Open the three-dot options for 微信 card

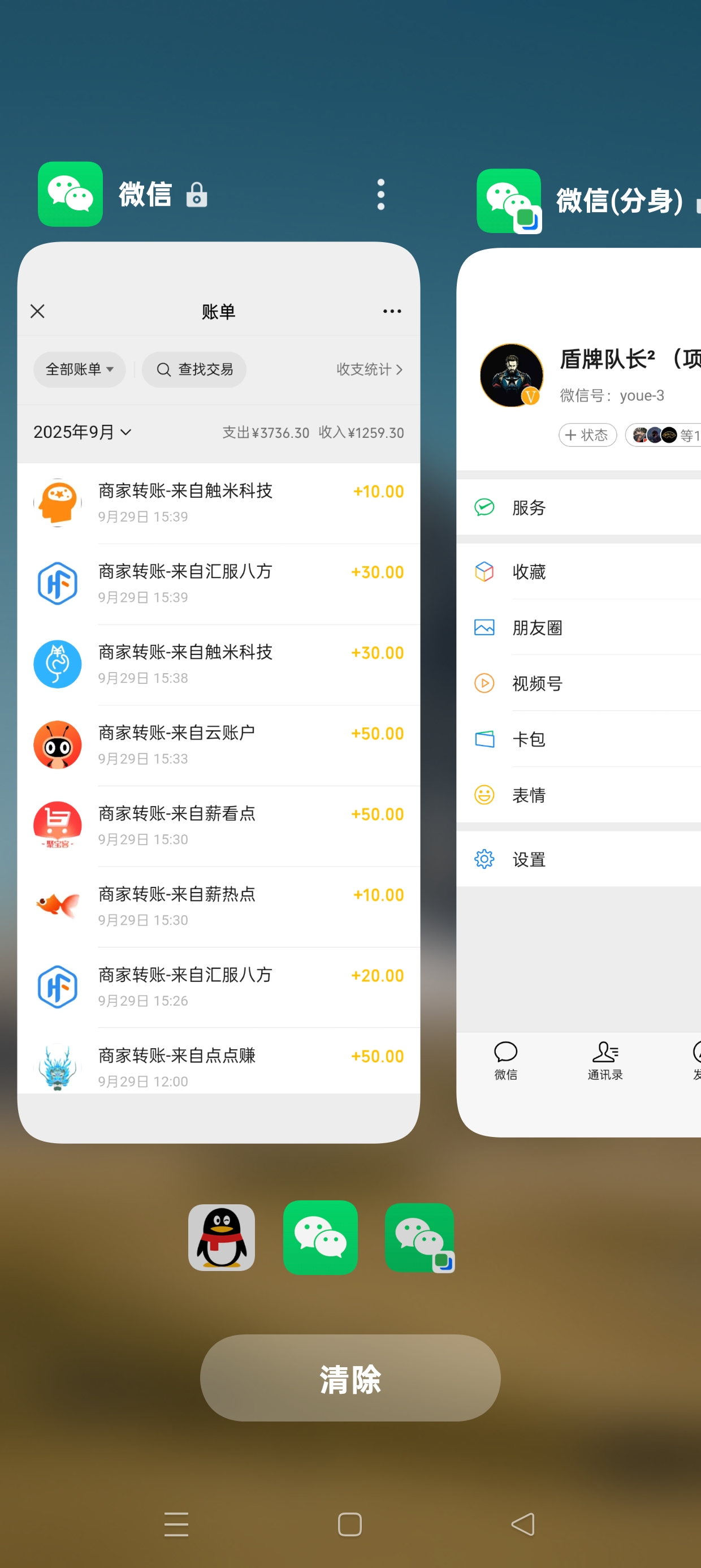pos(381,195)
